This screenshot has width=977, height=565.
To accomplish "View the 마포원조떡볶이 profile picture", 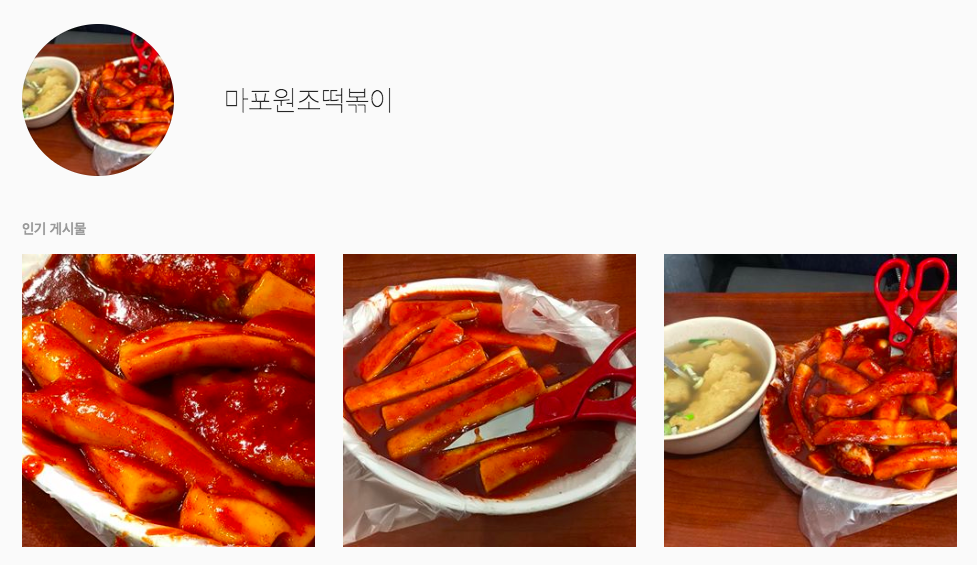I will (98, 100).
